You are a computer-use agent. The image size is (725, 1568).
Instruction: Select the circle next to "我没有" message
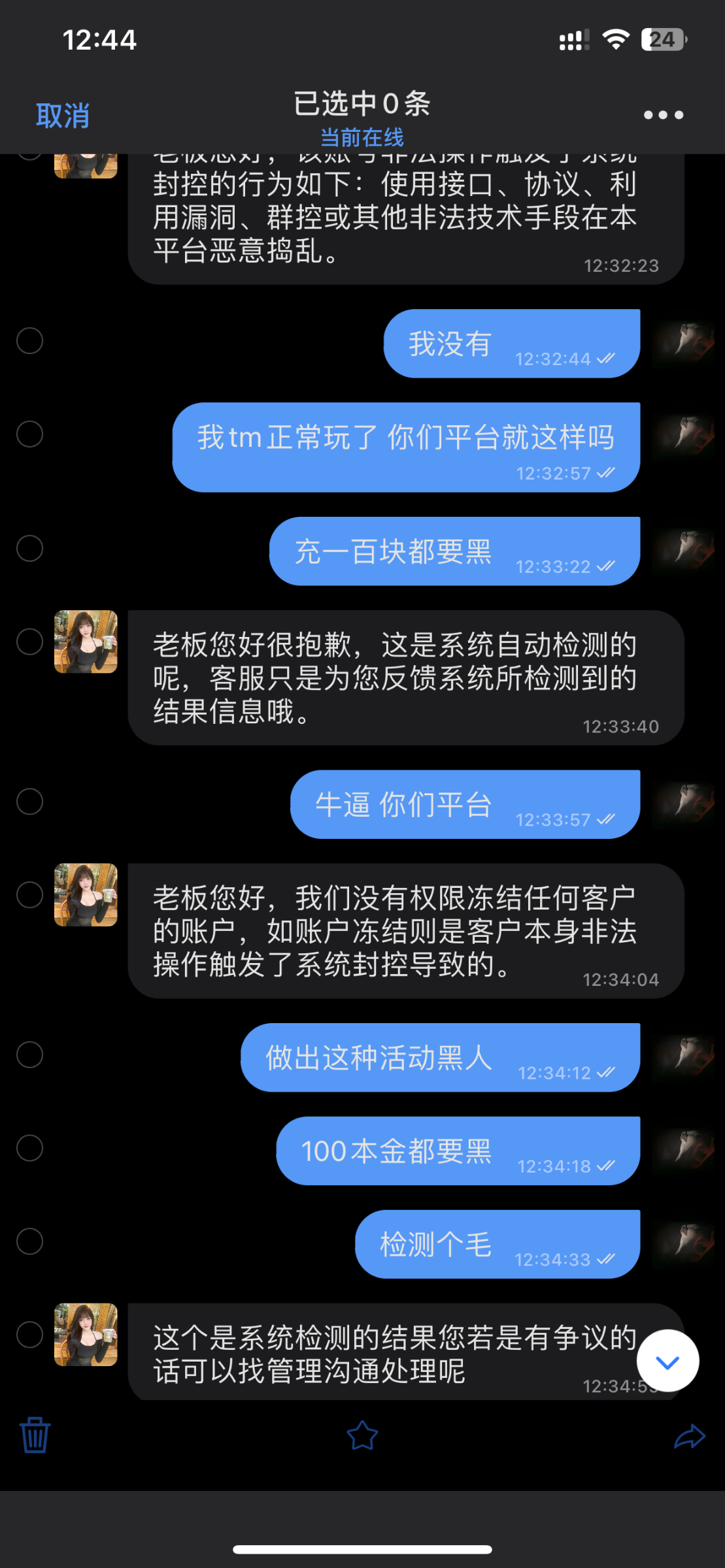point(30,340)
